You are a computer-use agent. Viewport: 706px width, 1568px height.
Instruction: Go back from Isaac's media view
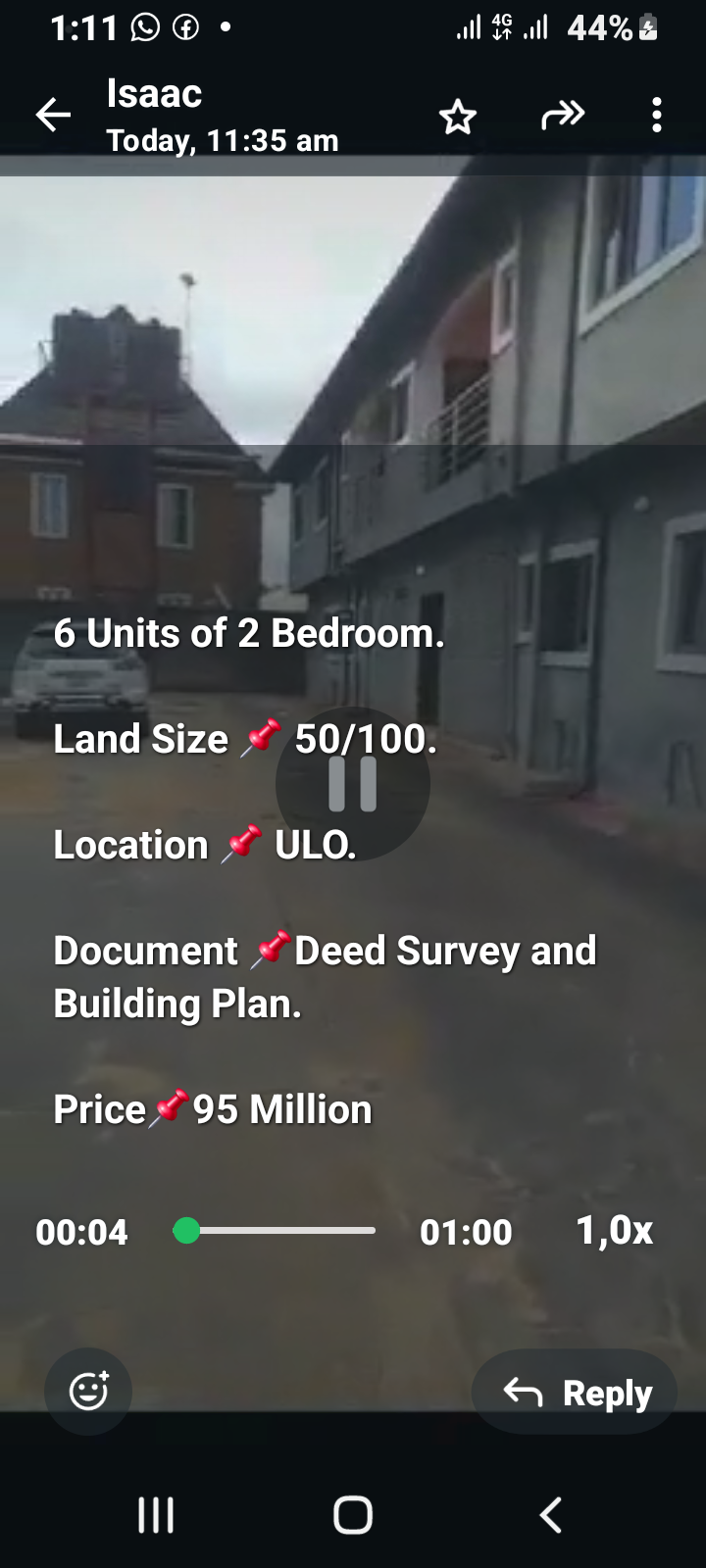click(53, 116)
